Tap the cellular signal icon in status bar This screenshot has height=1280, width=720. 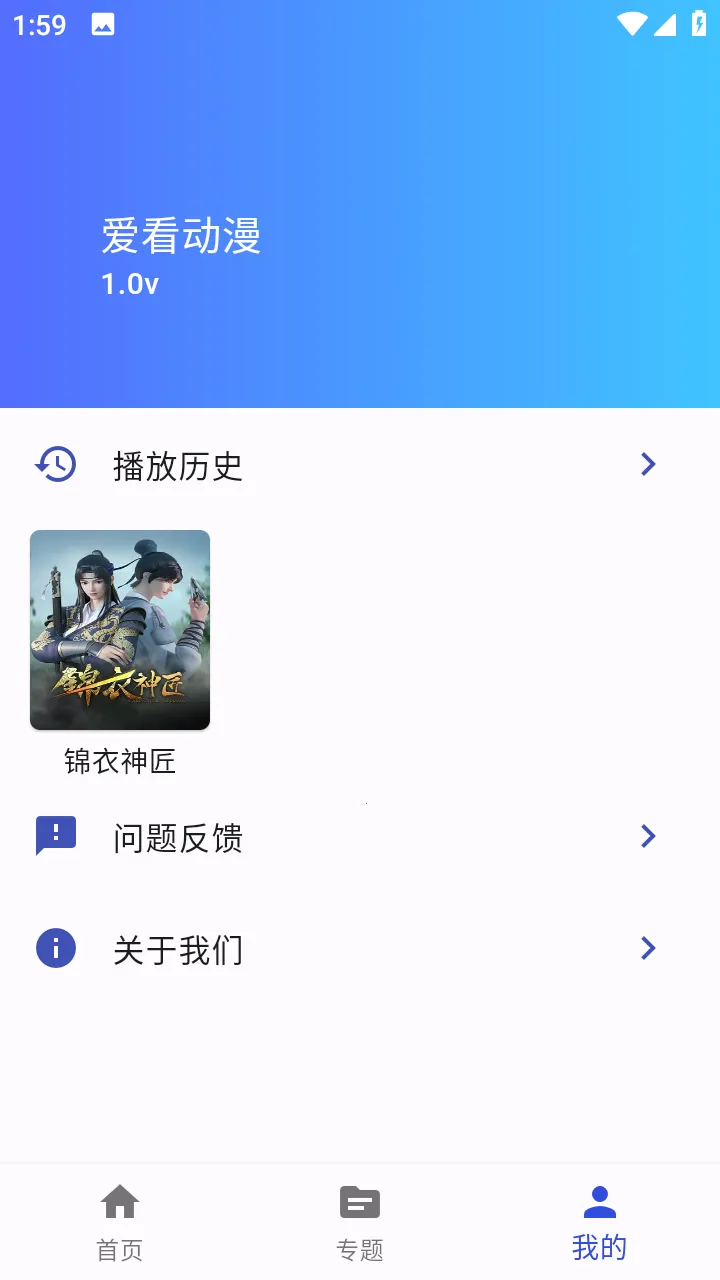(665, 25)
